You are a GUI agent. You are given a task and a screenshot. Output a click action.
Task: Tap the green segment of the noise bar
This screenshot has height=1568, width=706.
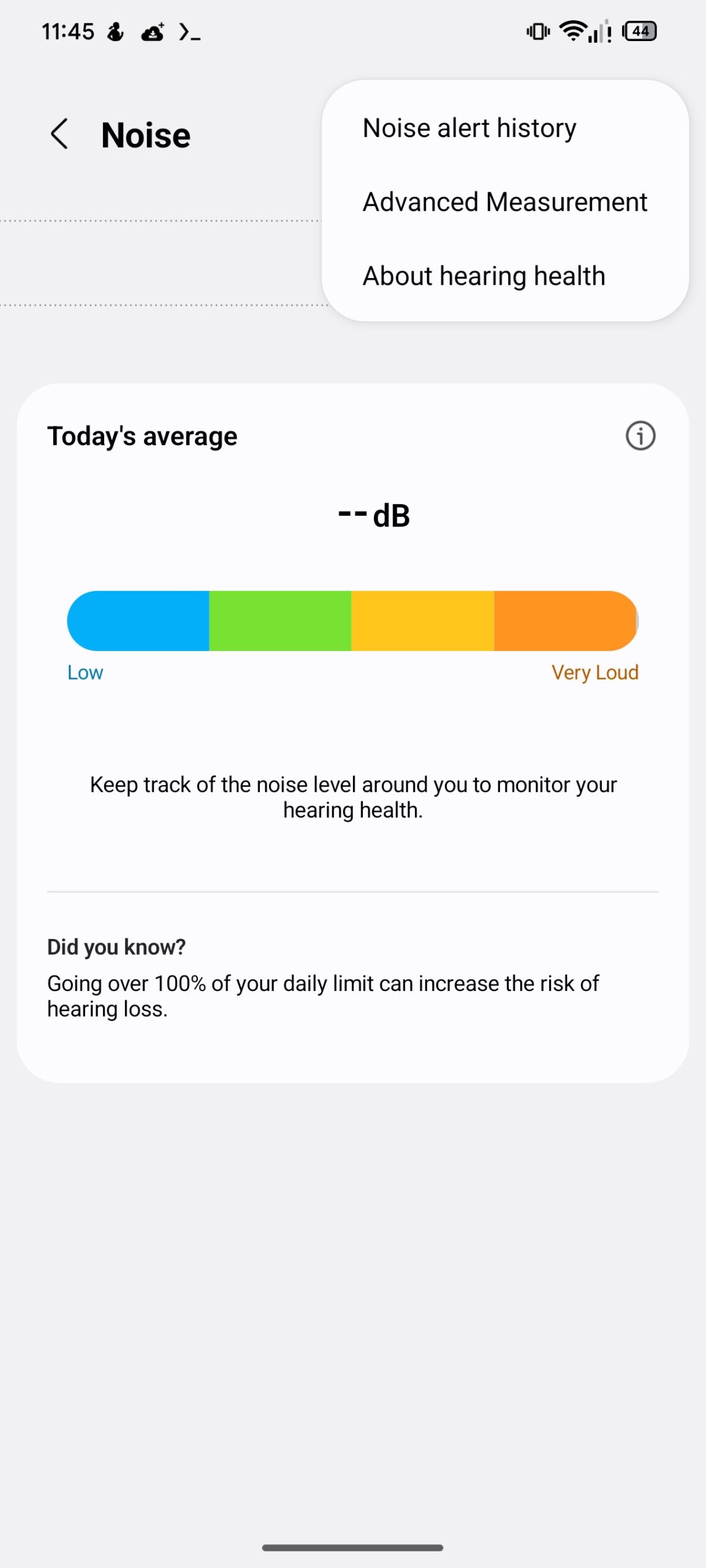point(281,620)
